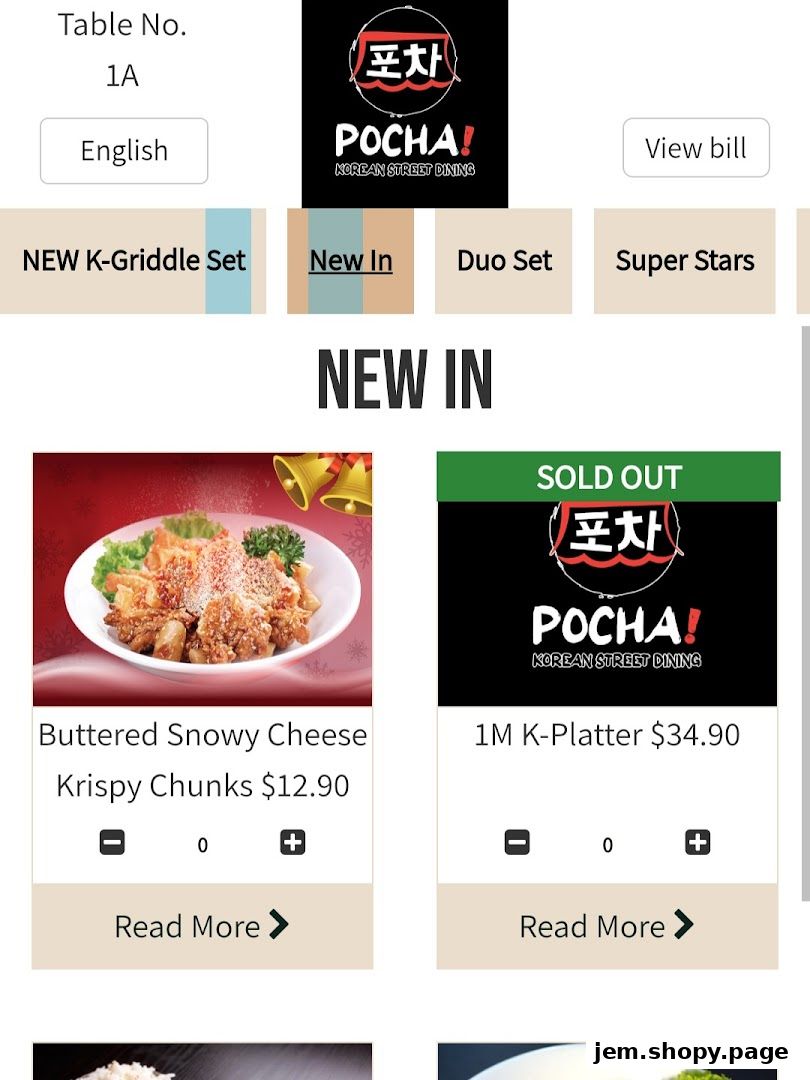Click the View bill button

696,147
